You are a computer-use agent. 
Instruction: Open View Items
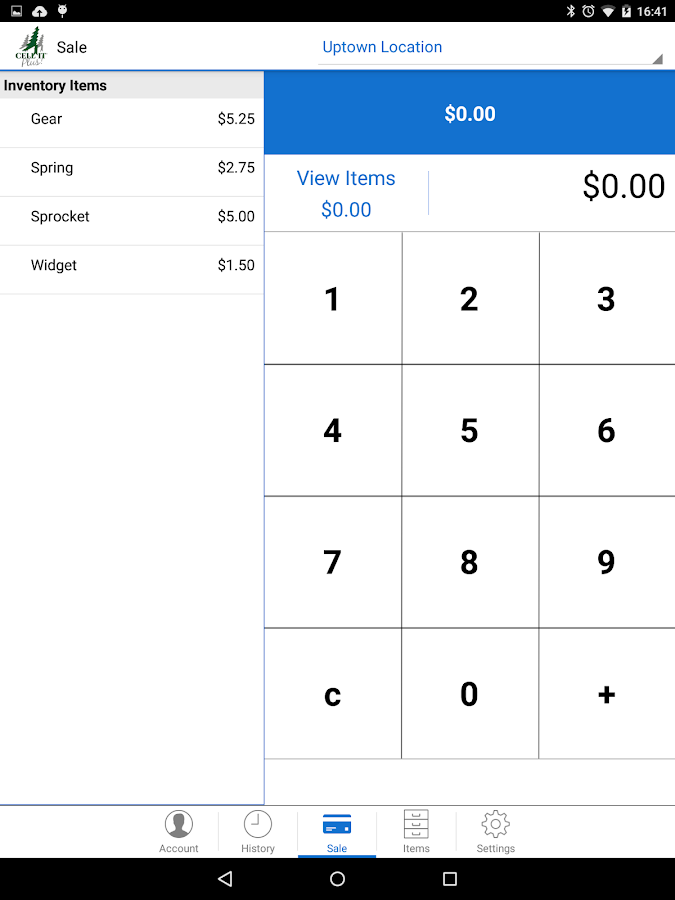point(346,193)
